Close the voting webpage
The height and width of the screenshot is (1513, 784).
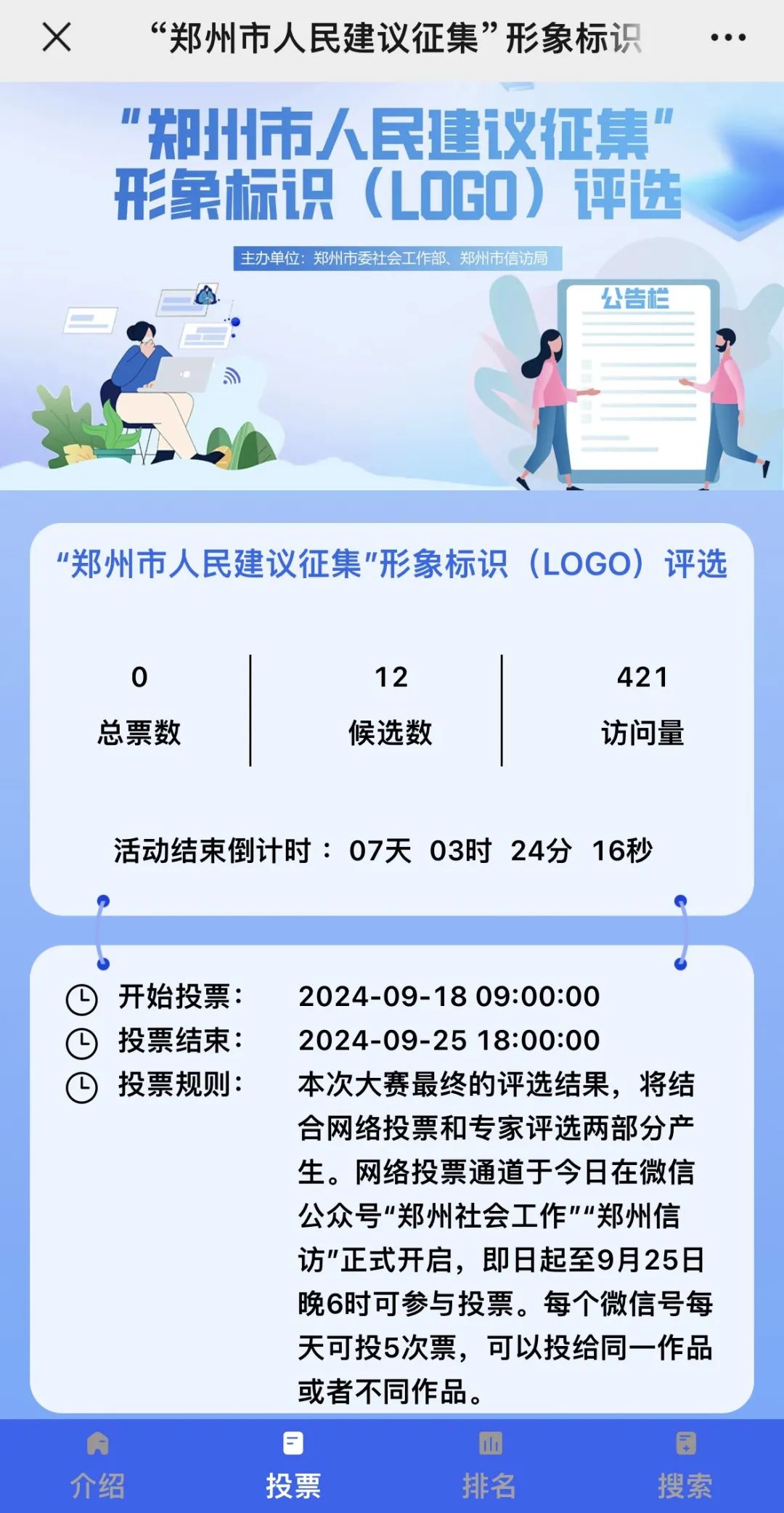57,38
